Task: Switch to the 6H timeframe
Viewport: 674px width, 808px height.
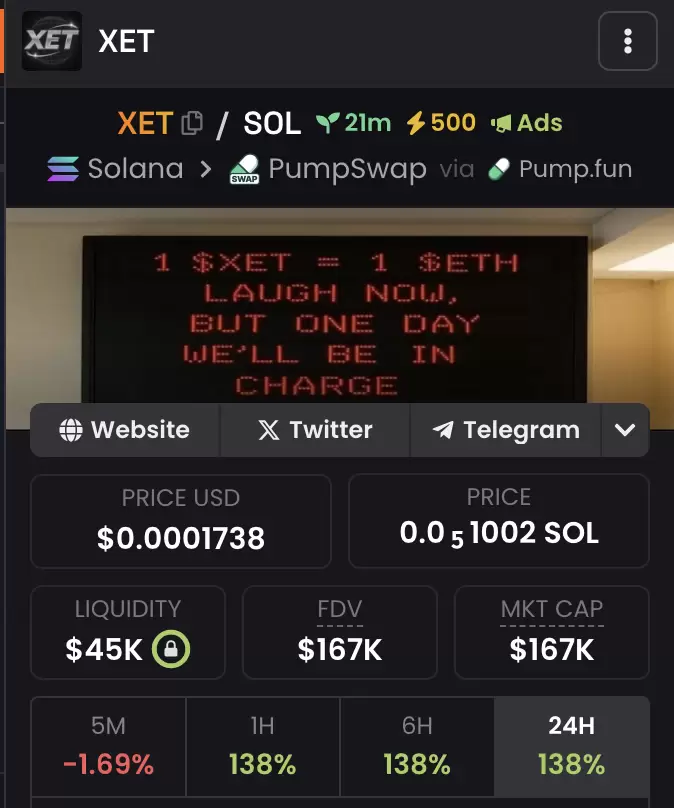Action: coord(416,747)
